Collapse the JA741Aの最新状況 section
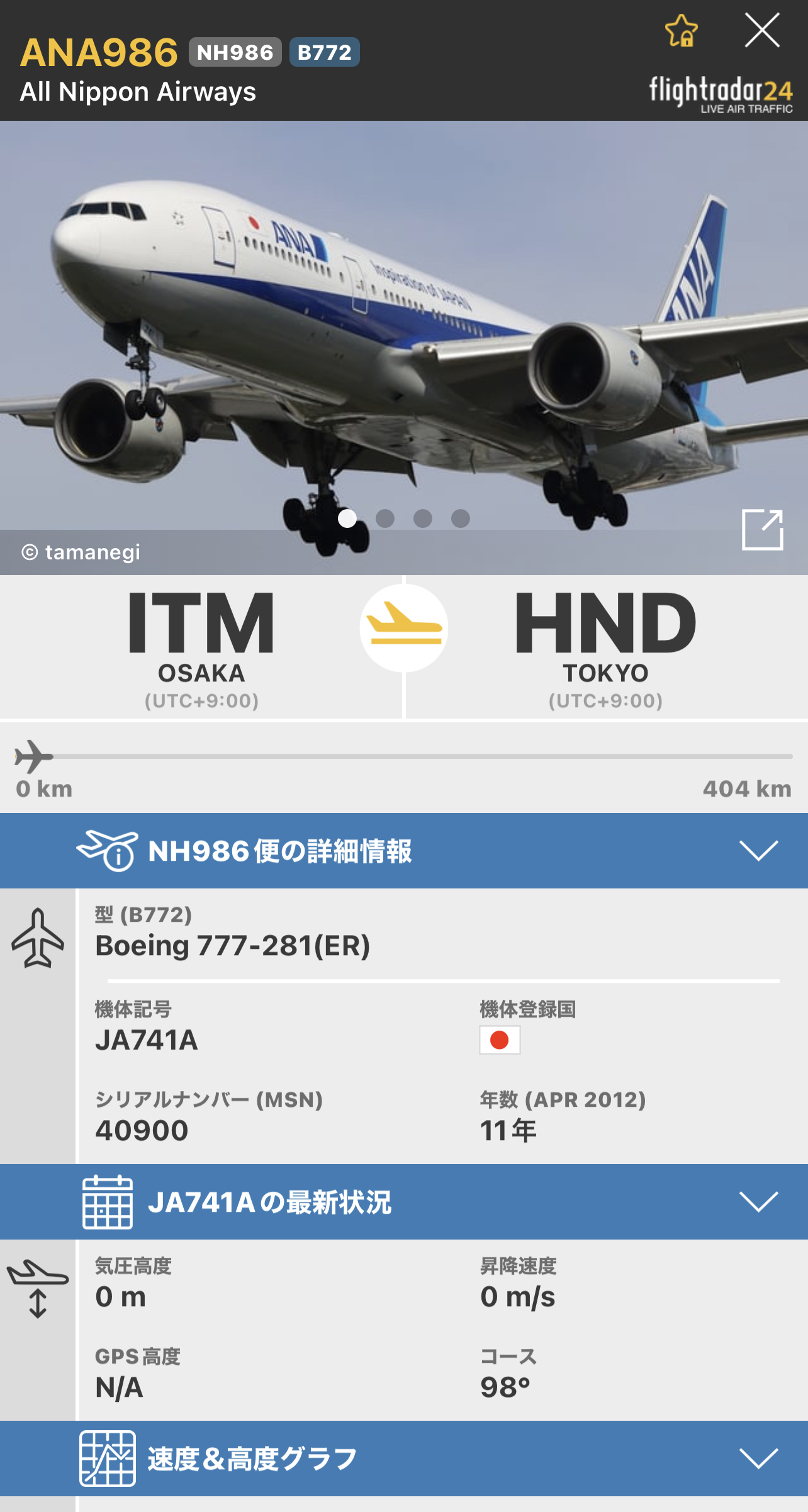The height and width of the screenshot is (1512, 808). pos(758,1201)
